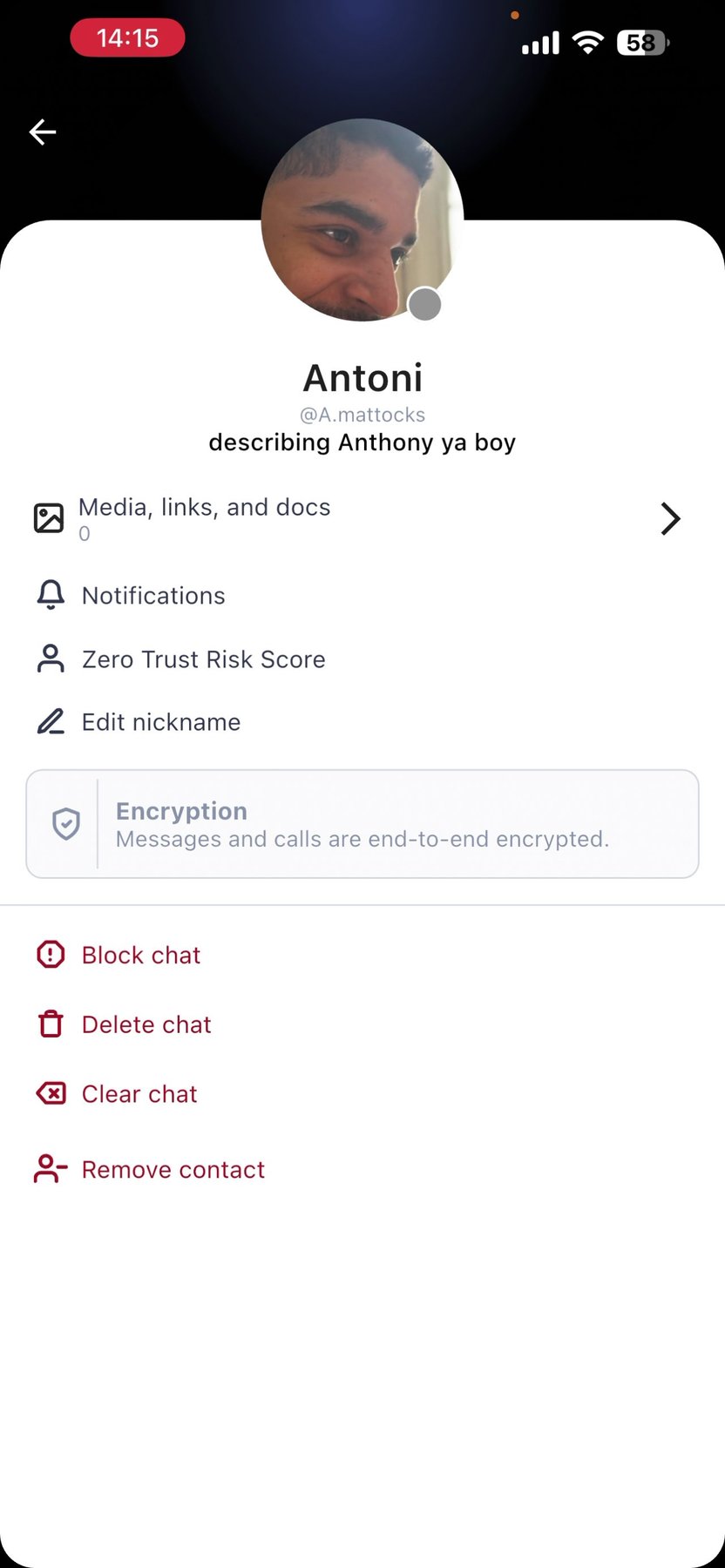Edit nickname for Antoni
Screen dimensions: 725x1568
pos(160,722)
